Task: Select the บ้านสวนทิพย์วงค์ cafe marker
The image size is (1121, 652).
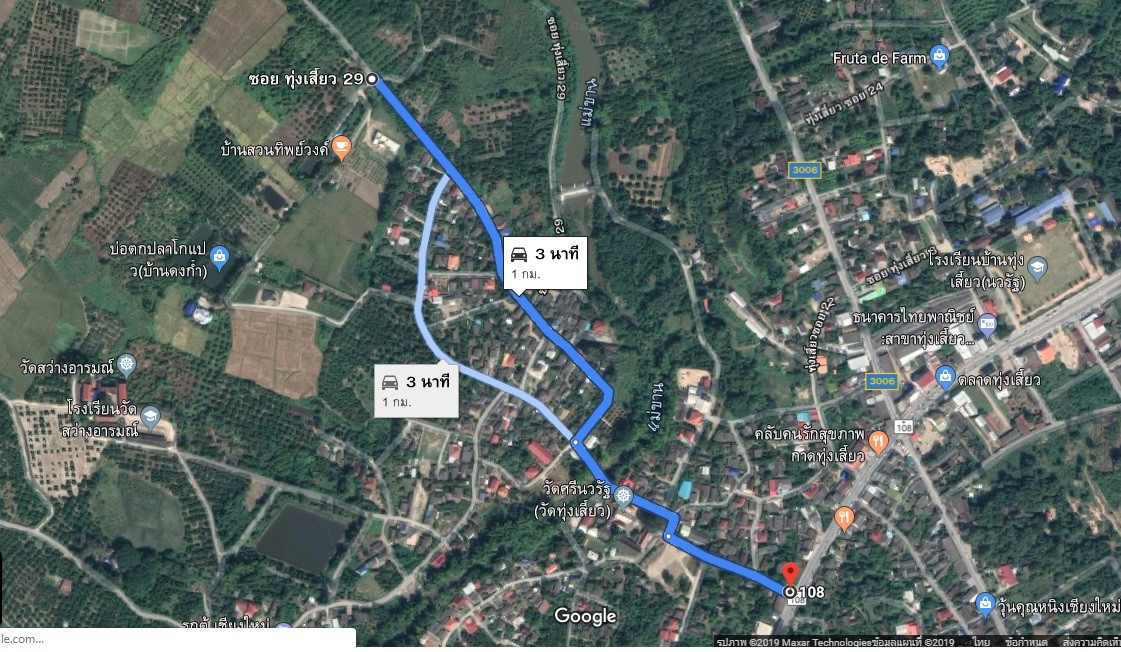Action: pos(340,149)
